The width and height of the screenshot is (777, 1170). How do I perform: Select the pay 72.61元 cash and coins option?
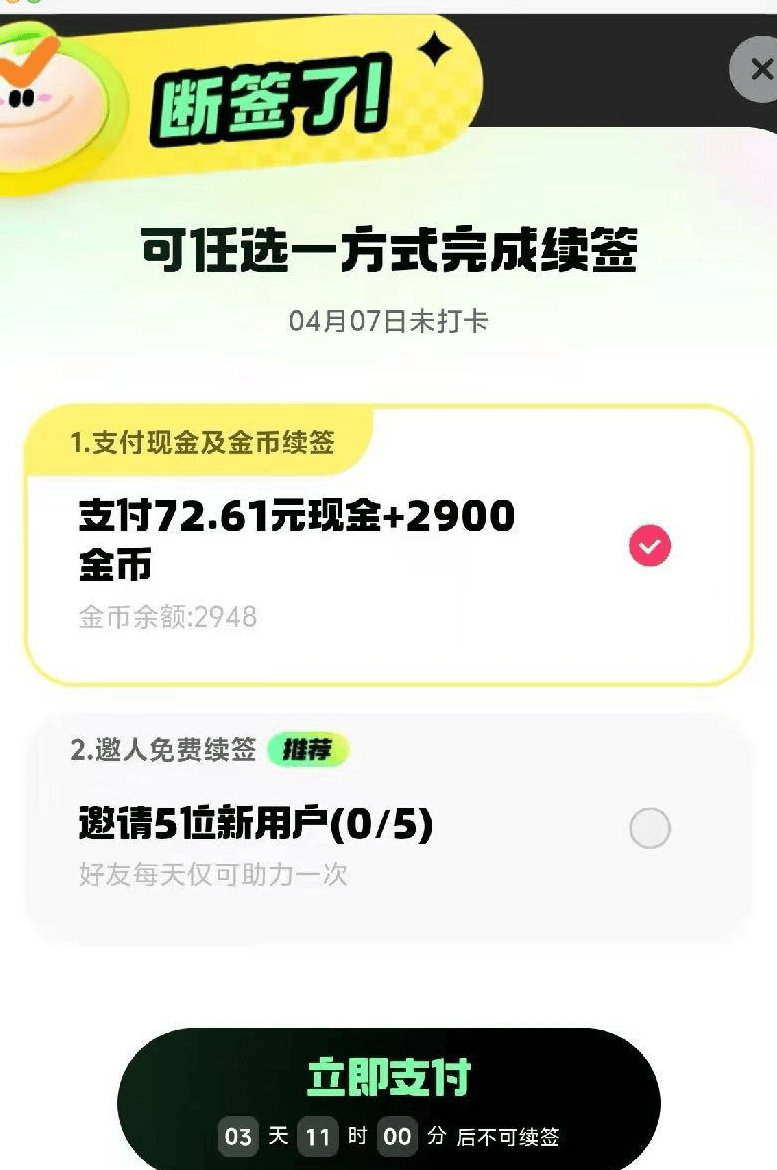click(x=650, y=546)
